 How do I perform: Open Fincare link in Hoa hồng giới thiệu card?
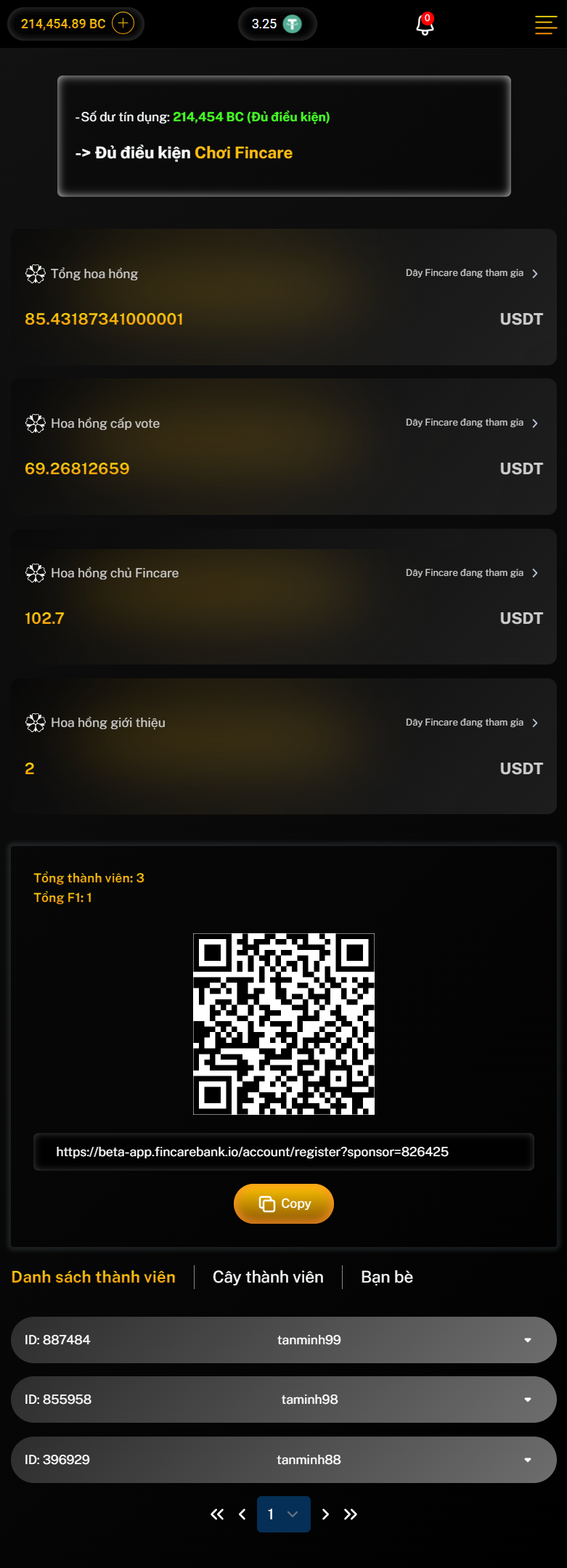472,723
